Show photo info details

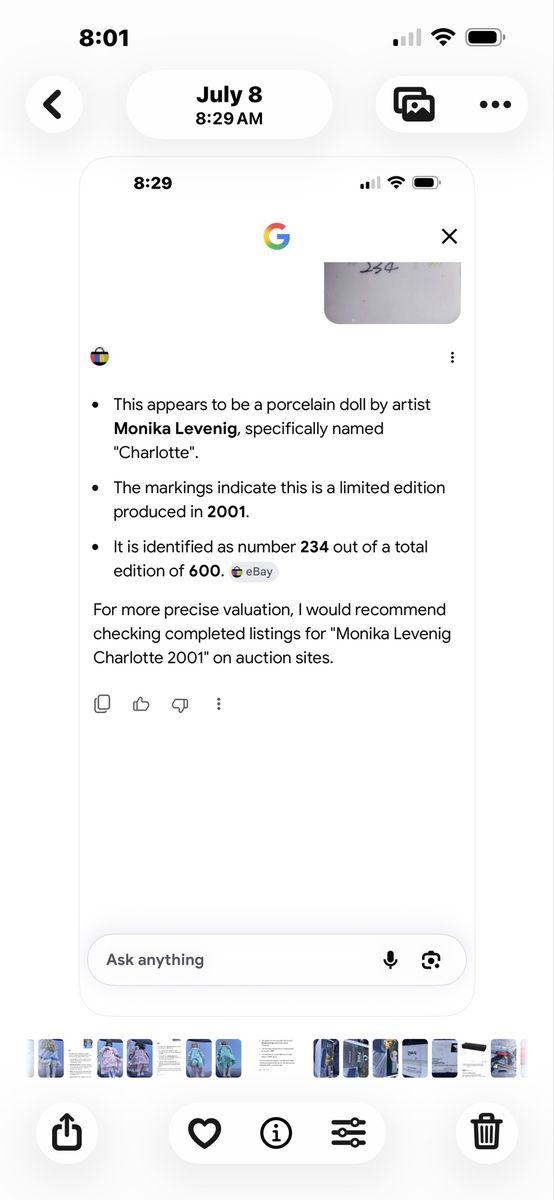tap(276, 1132)
